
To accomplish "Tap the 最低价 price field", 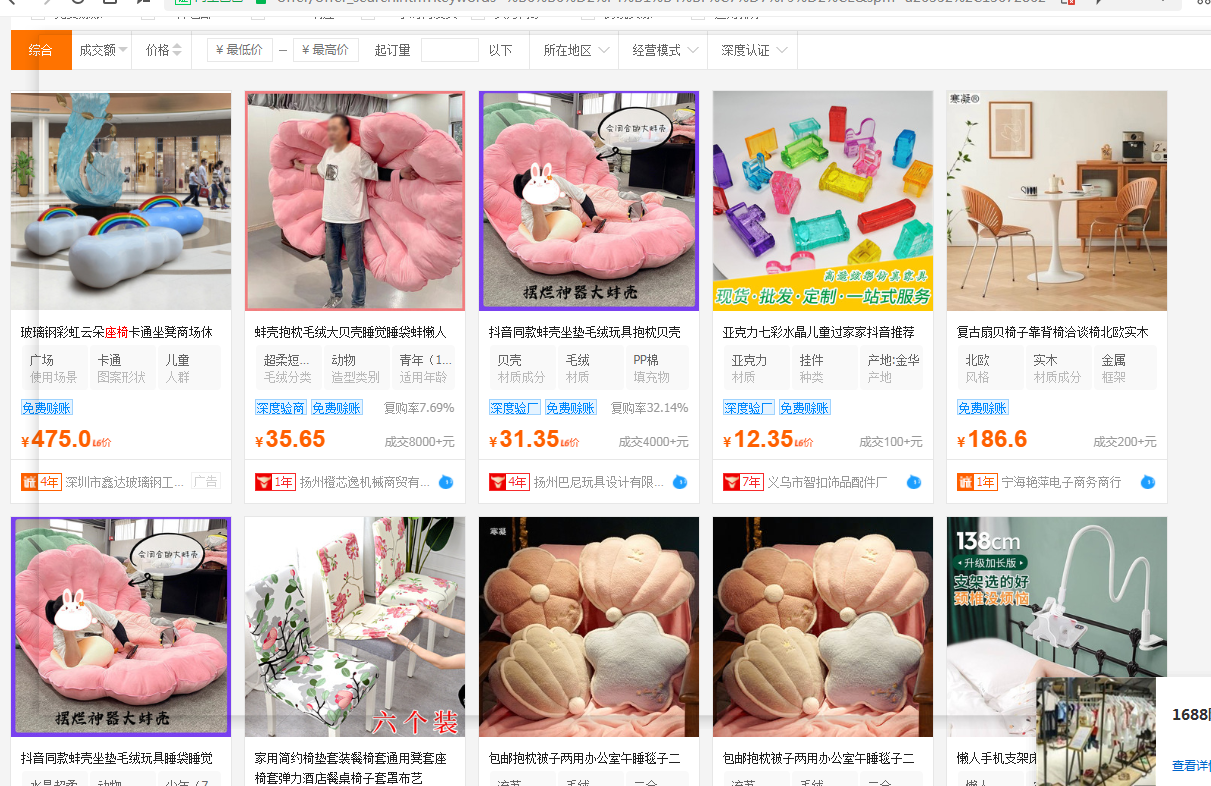I will (240, 50).
